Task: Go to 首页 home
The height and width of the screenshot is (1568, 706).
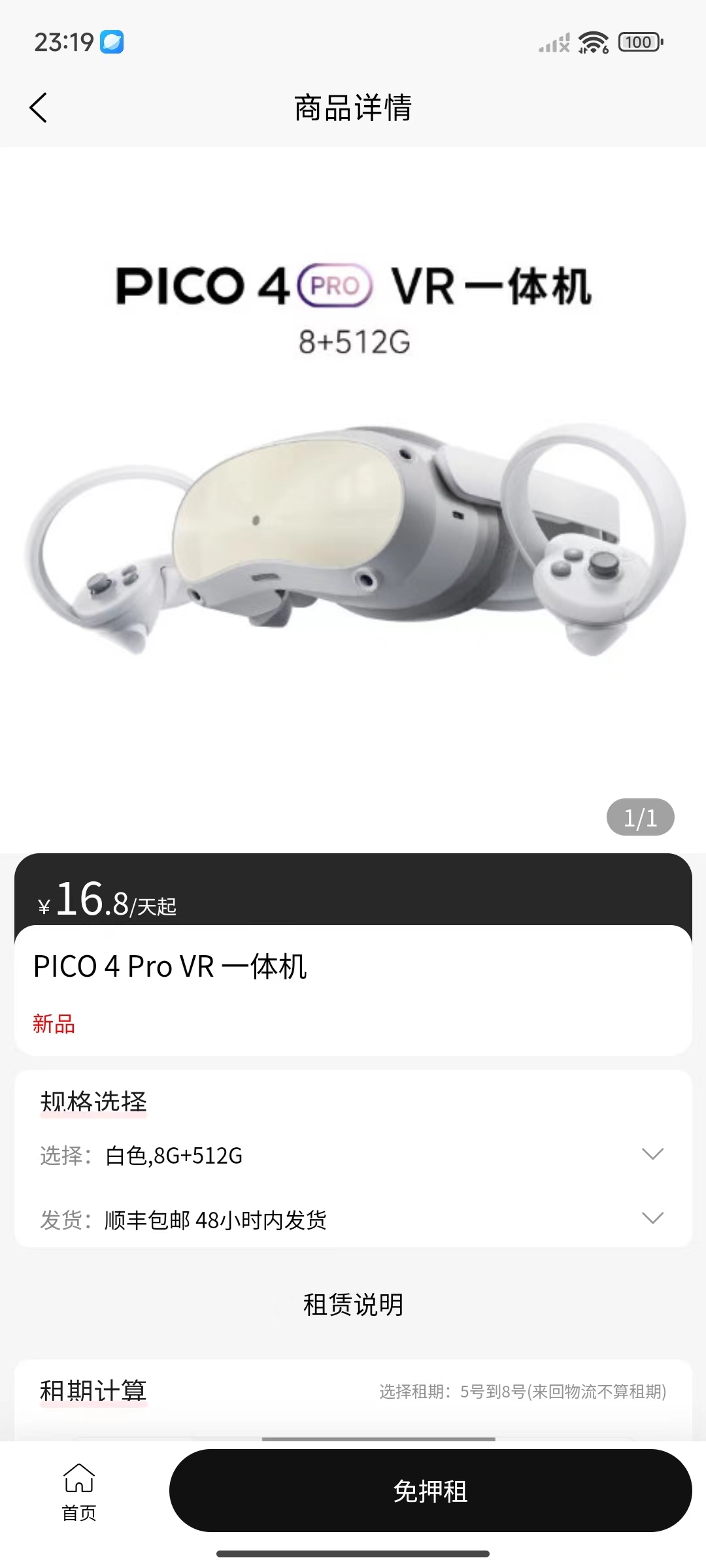Action: [x=79, y=1492]
